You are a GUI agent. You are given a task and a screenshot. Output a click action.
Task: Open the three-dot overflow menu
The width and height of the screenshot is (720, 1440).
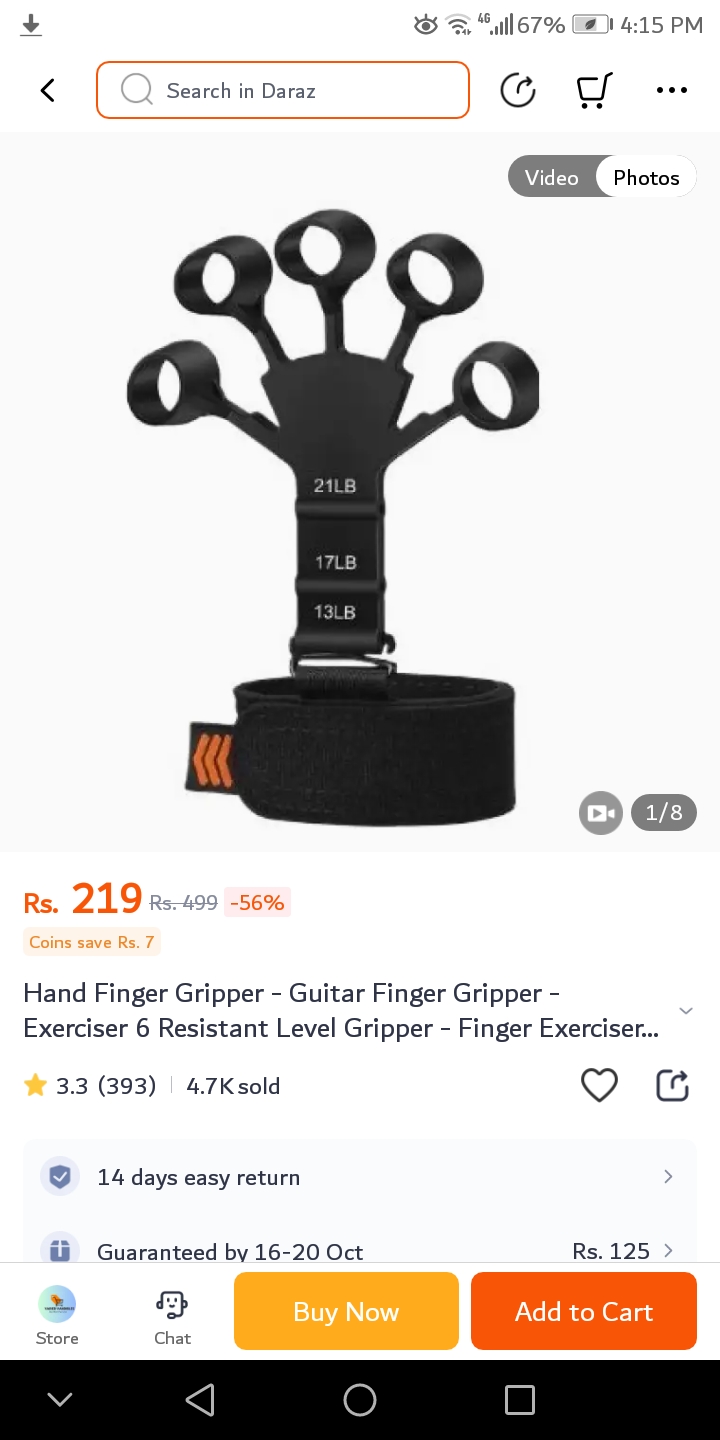671,91
